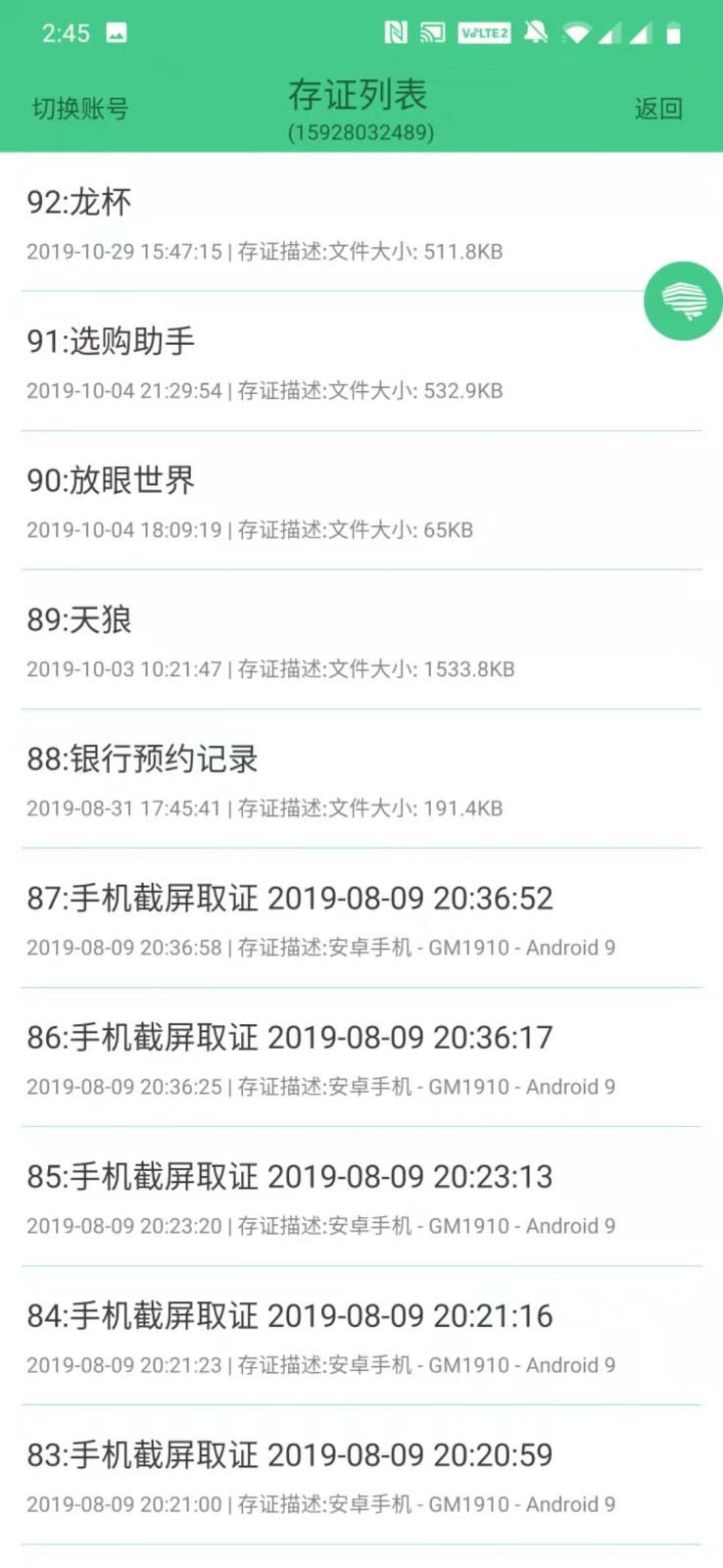Tap the muted notification bell icon

click(x=535, y=32)
